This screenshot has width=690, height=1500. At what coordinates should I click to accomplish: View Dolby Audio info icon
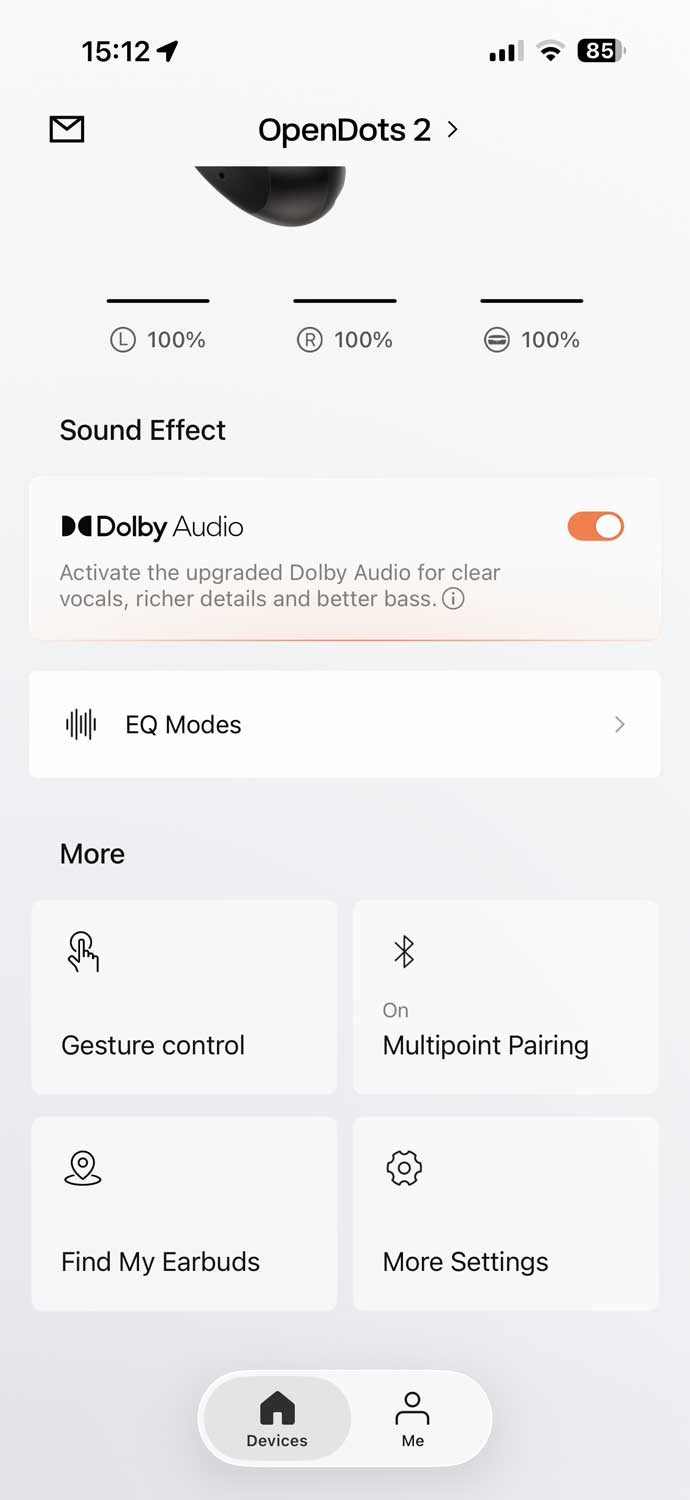(x=453, y=600)
